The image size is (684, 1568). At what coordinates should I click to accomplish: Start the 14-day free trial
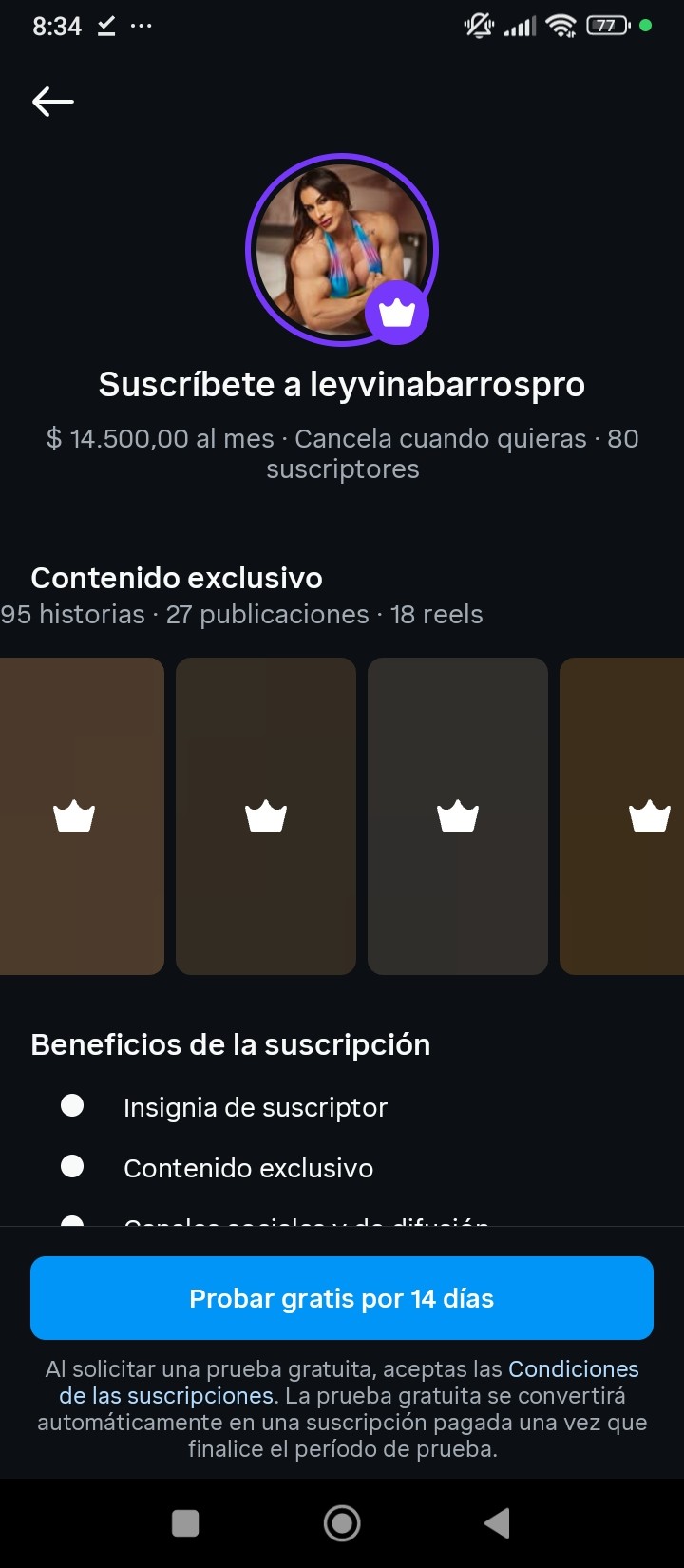click(342, 1298)
